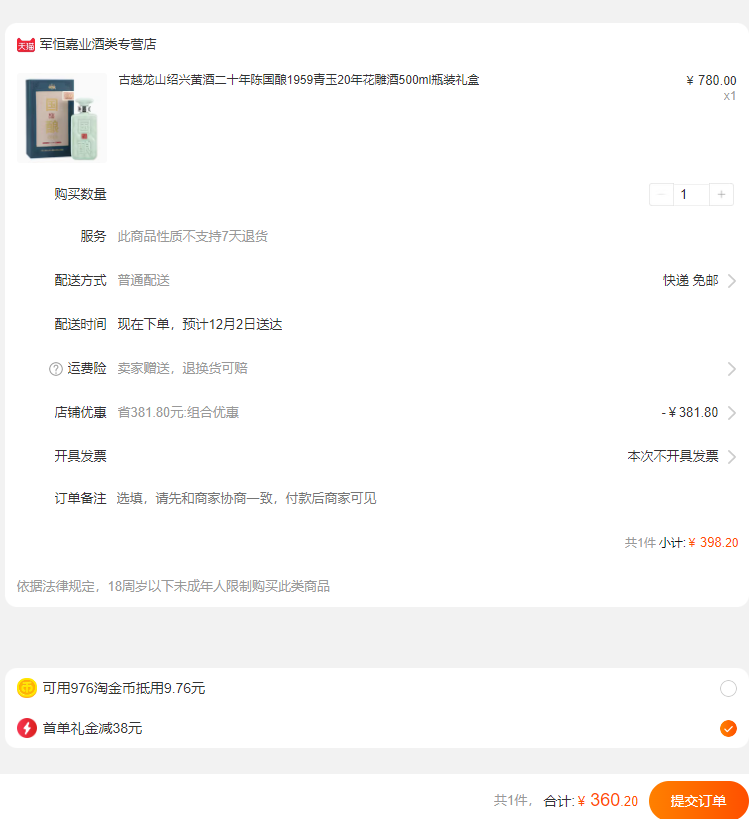The image size is (749, 819).
Task: Open 配送方式 delivery method options
Action: [731, 281]
